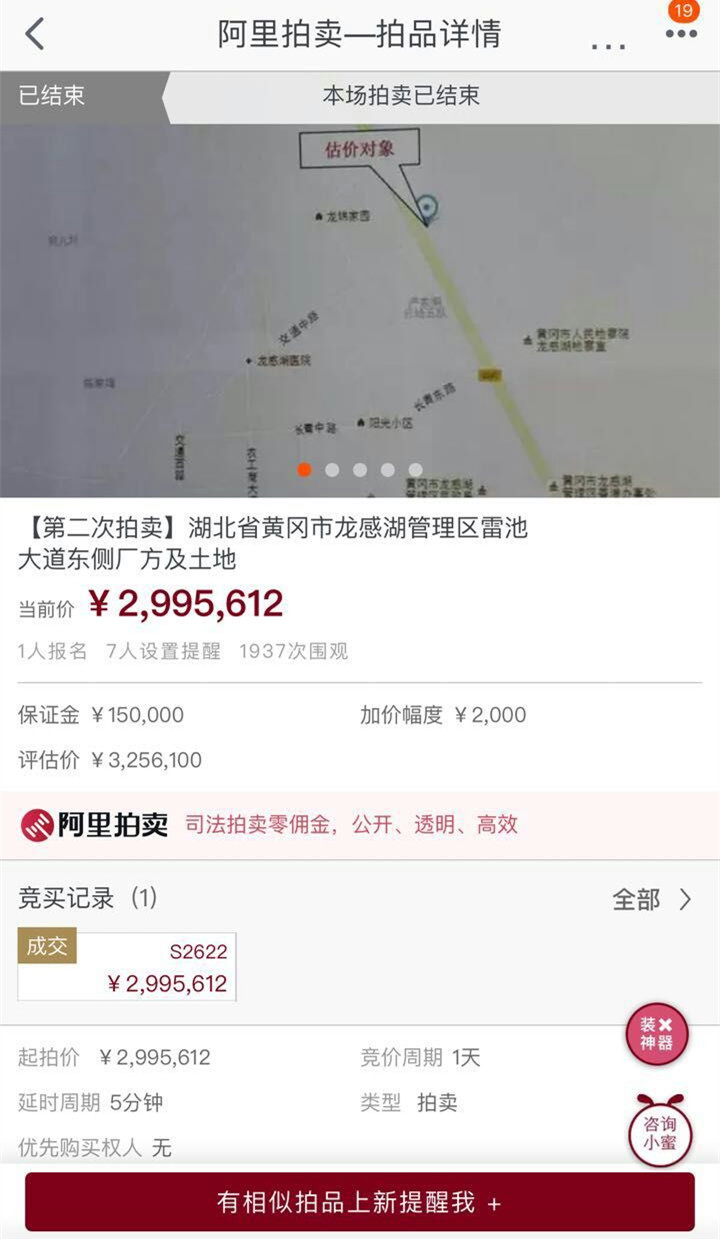Image resolution: width=720 pixels, height=1240 pixels.
Task: Tap the 装神器 floating button
Action: pyautogui.click(x=657, y=1034)
